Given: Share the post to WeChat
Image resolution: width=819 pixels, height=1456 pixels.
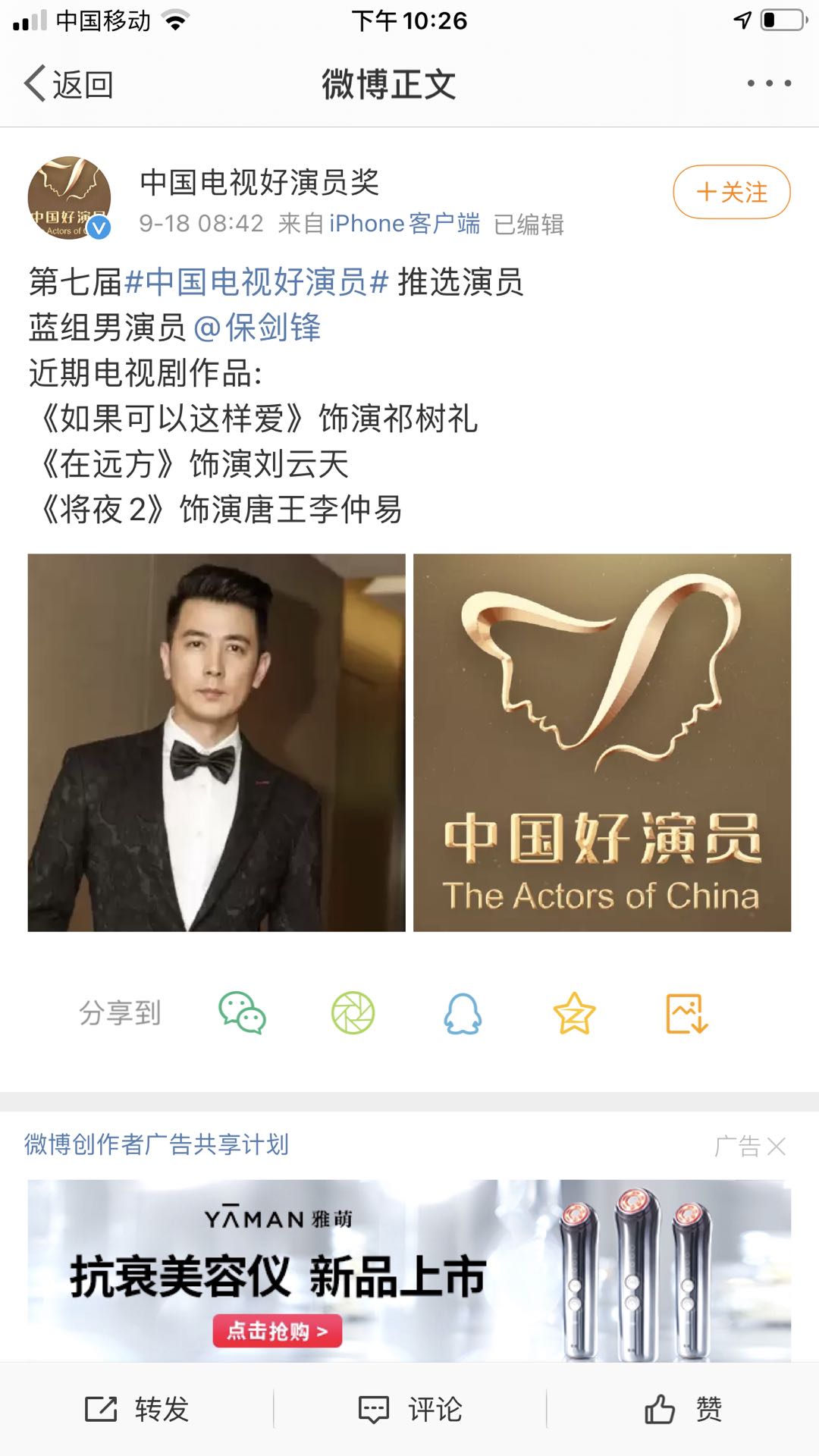Looking at the screenshot, I should click(x=242, y=1013).
